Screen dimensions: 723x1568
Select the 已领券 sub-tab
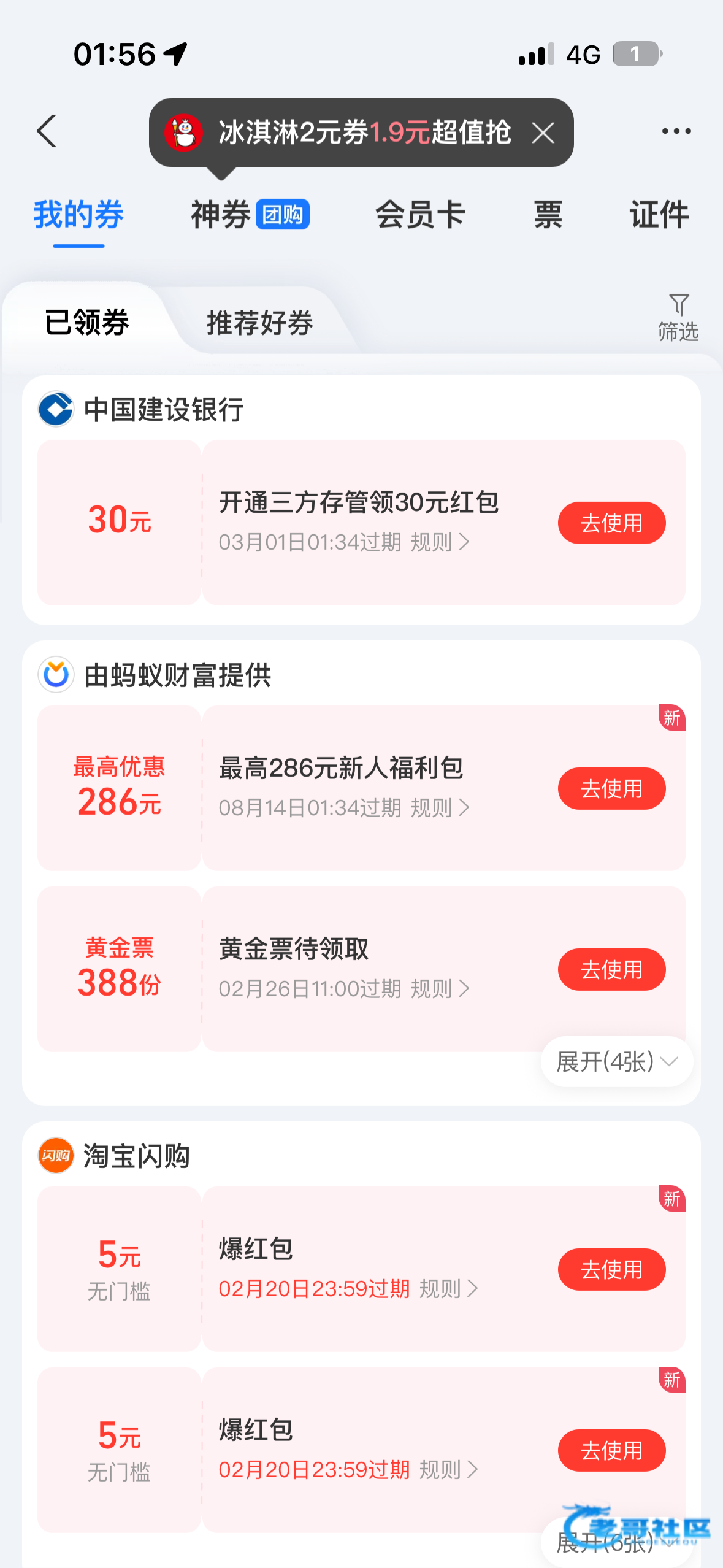tap(86, 323)
